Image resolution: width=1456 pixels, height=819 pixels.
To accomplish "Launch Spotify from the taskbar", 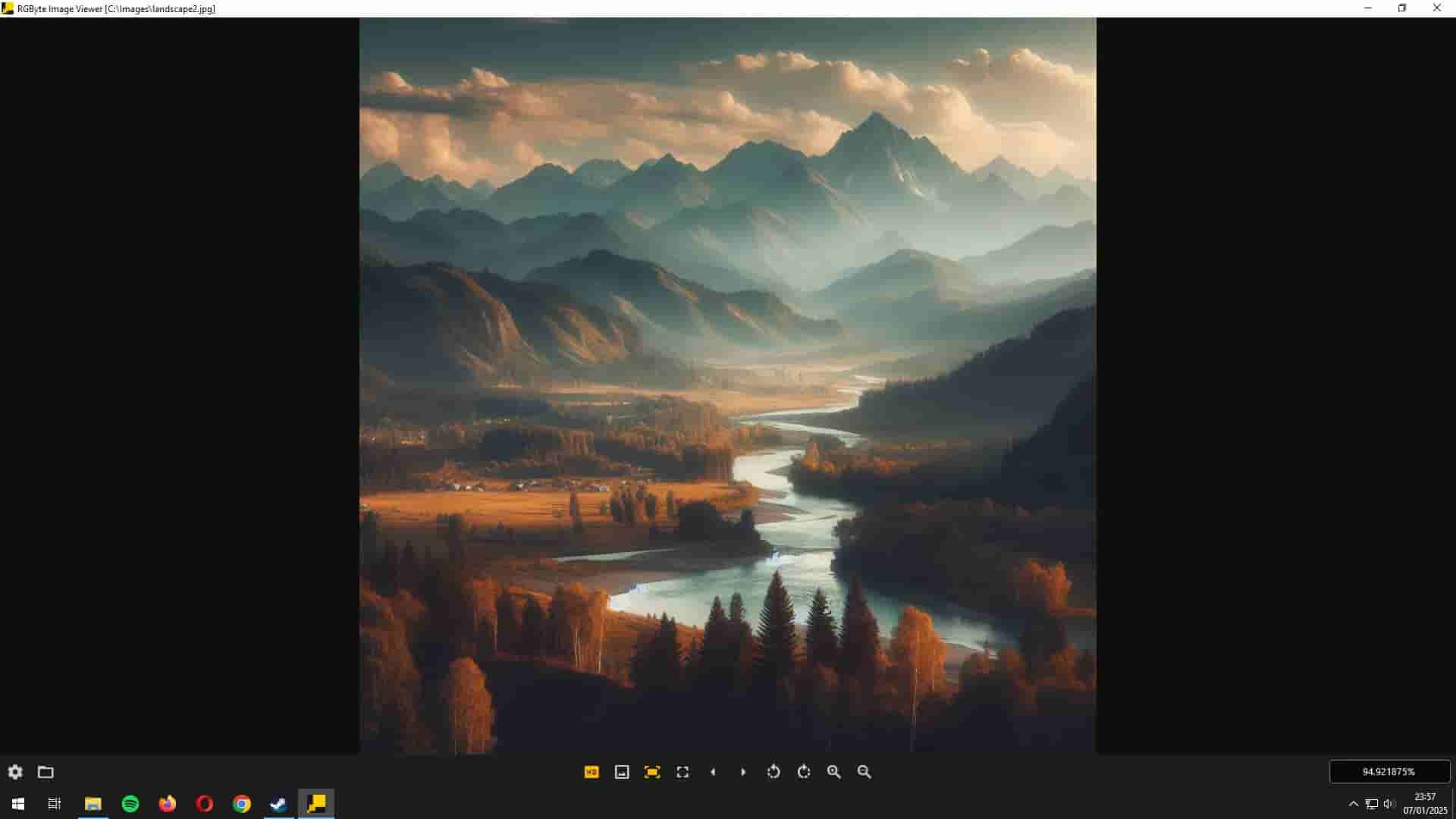I will (x=130, y=804).
